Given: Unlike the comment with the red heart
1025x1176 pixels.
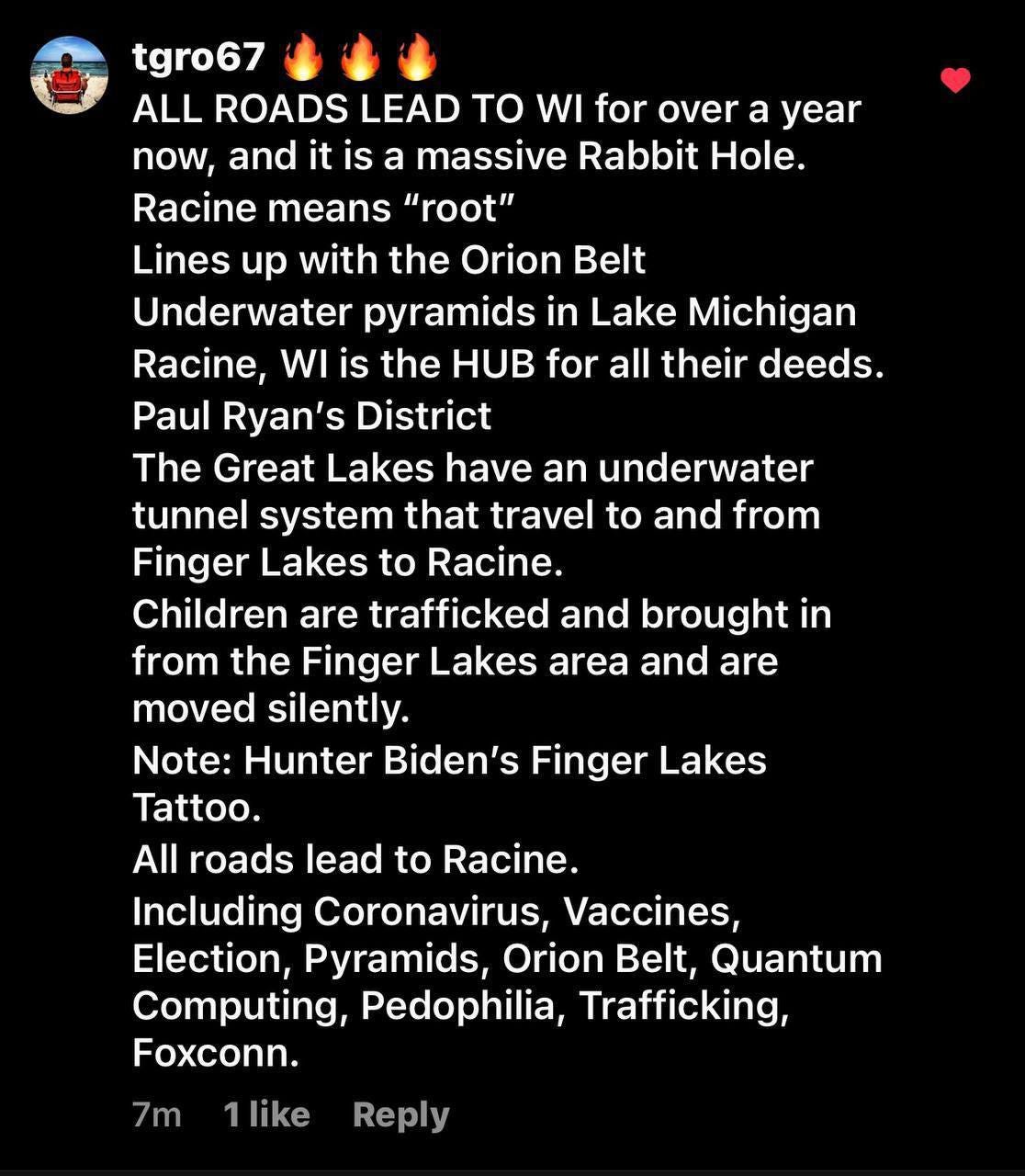Looking at the screenshot, I should click(955, 81).
